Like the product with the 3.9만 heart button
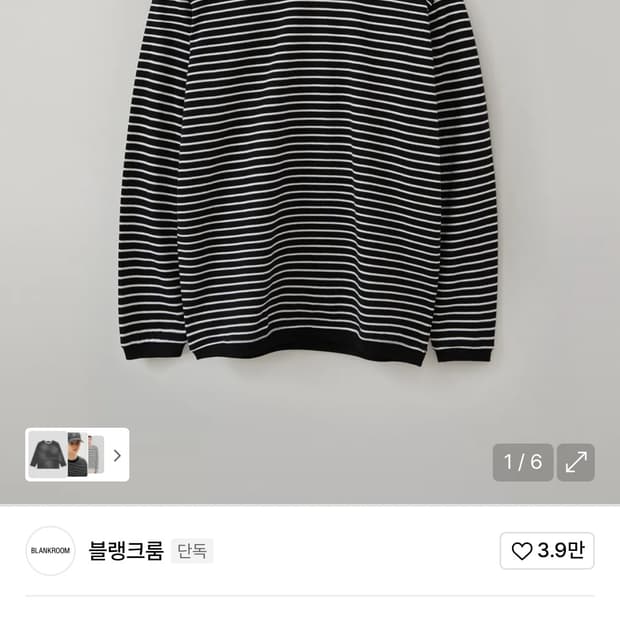Viewport: 620px width, 620px height. click(x=547, y=551)
